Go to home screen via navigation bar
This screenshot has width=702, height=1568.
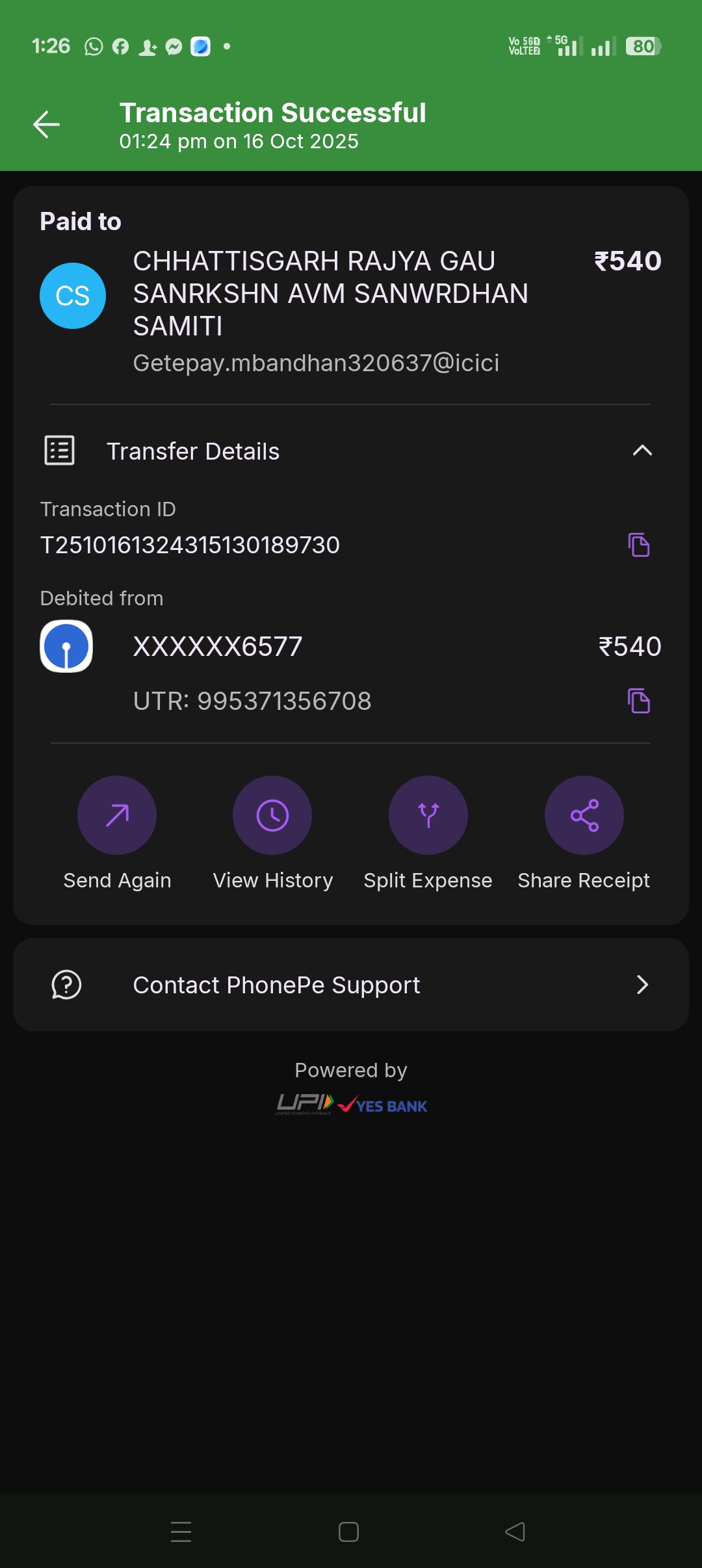348,1532
